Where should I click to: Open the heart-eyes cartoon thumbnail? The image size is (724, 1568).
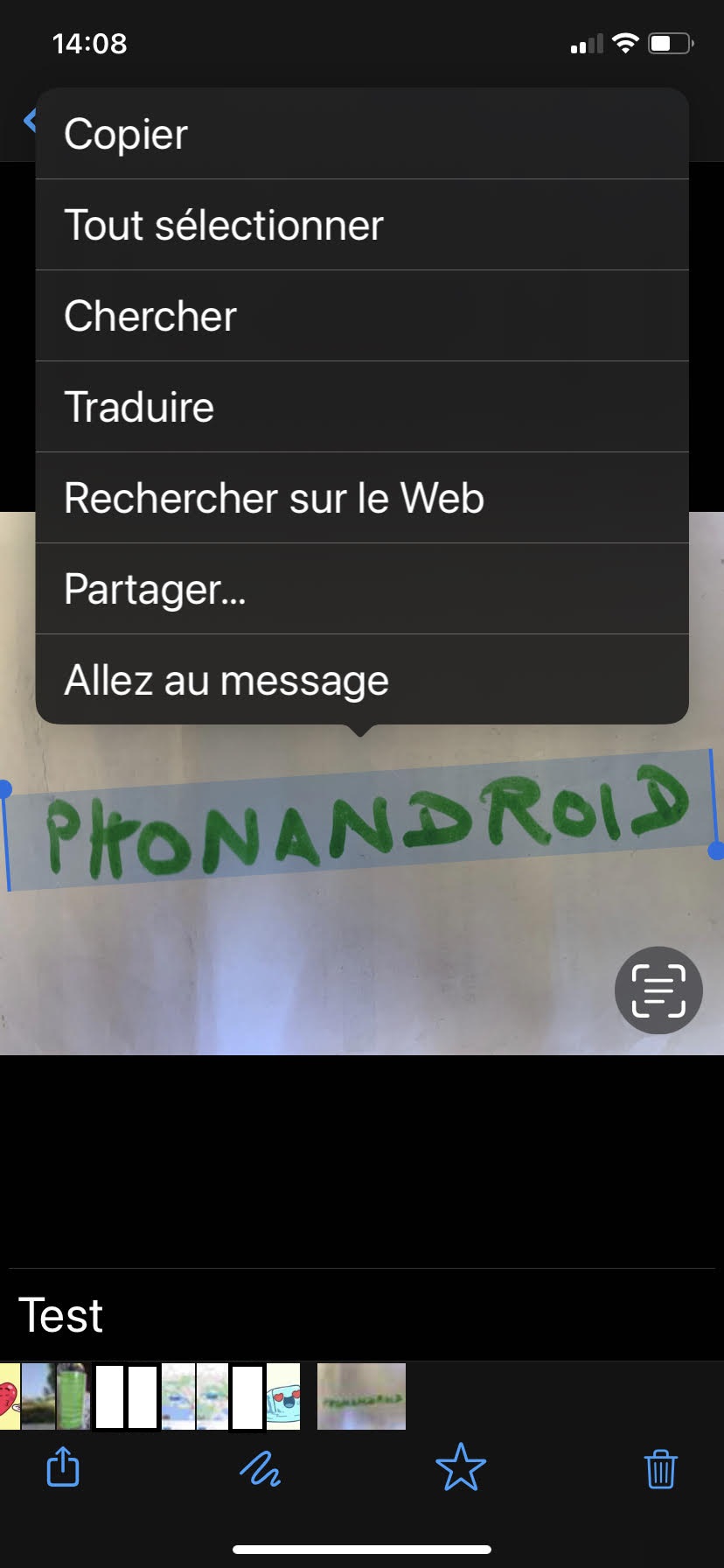click(x=283, y=1396)
